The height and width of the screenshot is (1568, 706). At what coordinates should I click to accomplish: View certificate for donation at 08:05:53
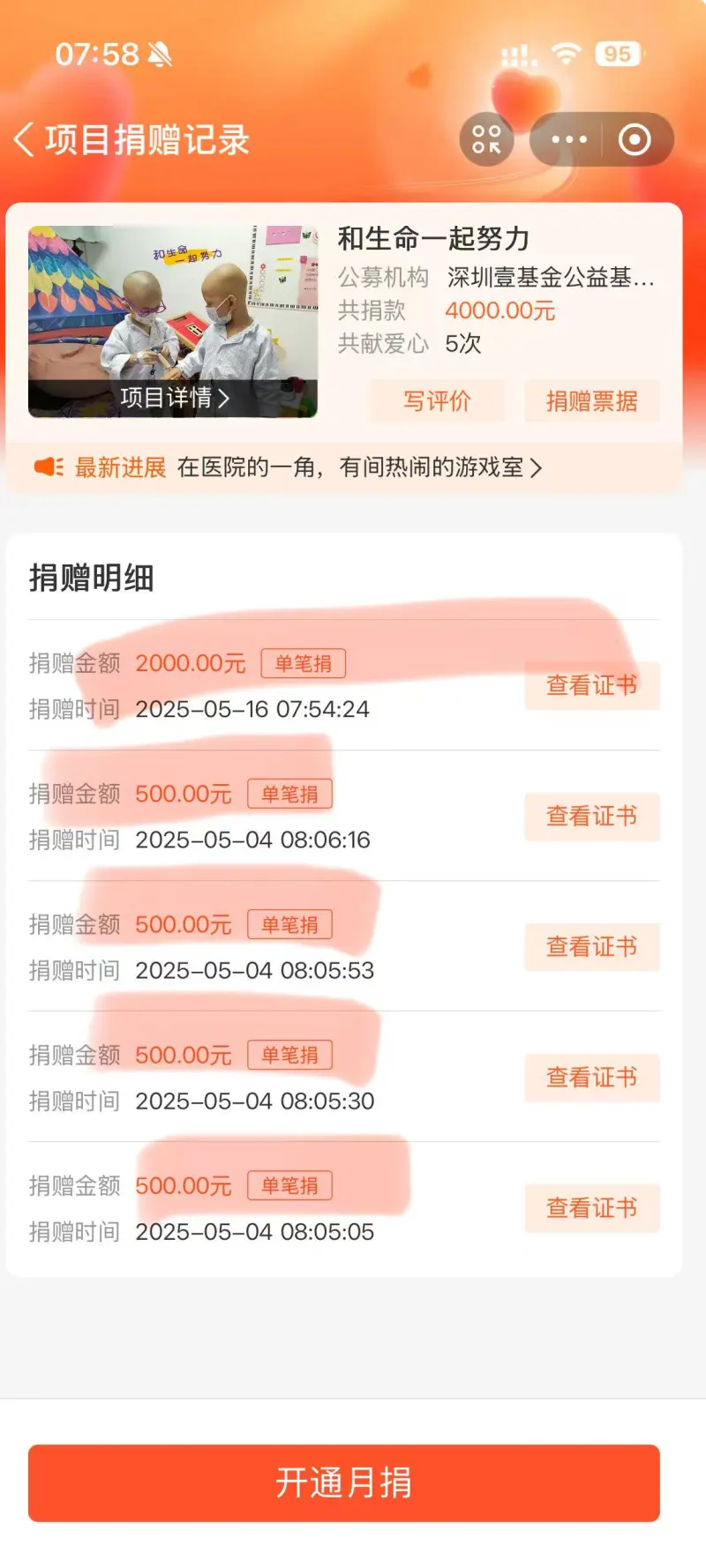point(592,946)
